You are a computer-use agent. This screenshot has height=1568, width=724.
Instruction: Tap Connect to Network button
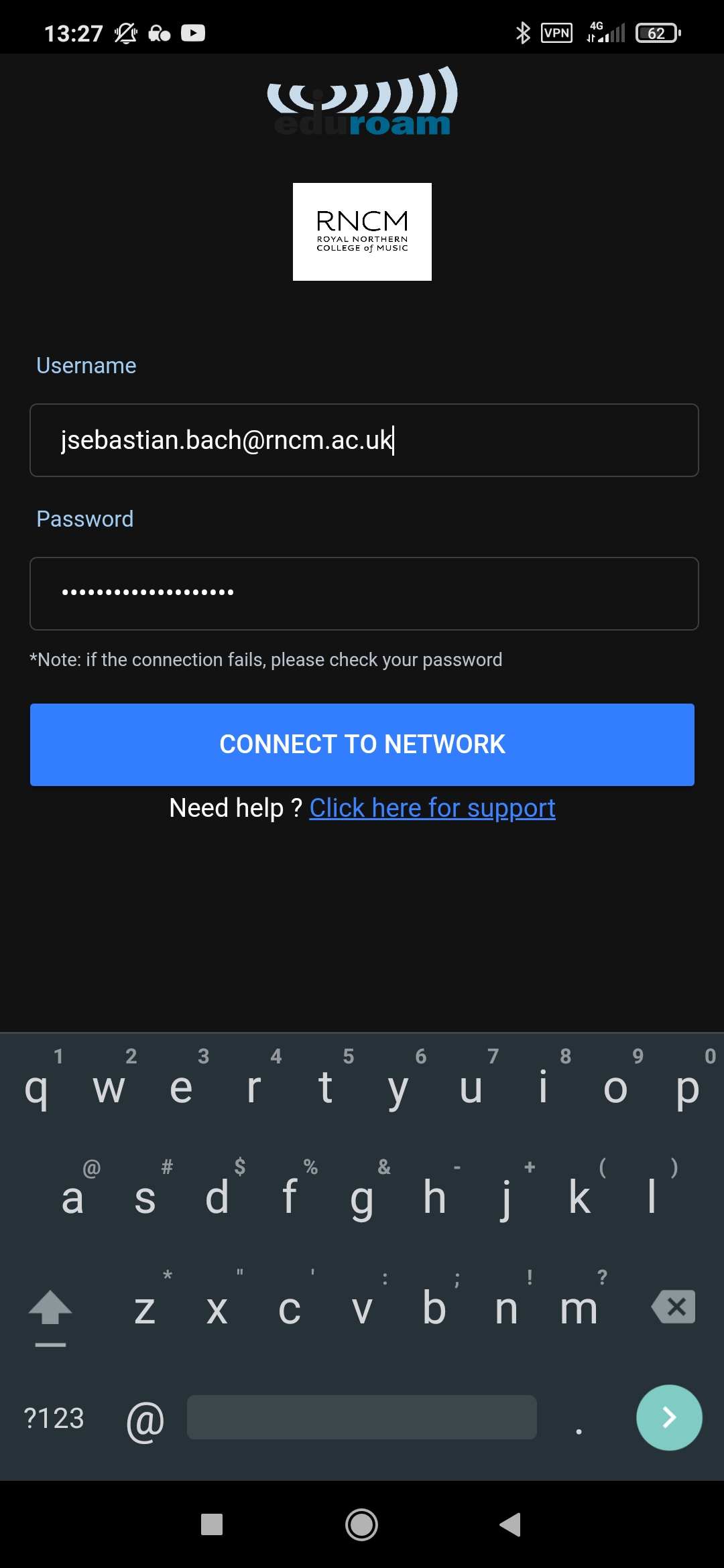[x=362, y=744]
